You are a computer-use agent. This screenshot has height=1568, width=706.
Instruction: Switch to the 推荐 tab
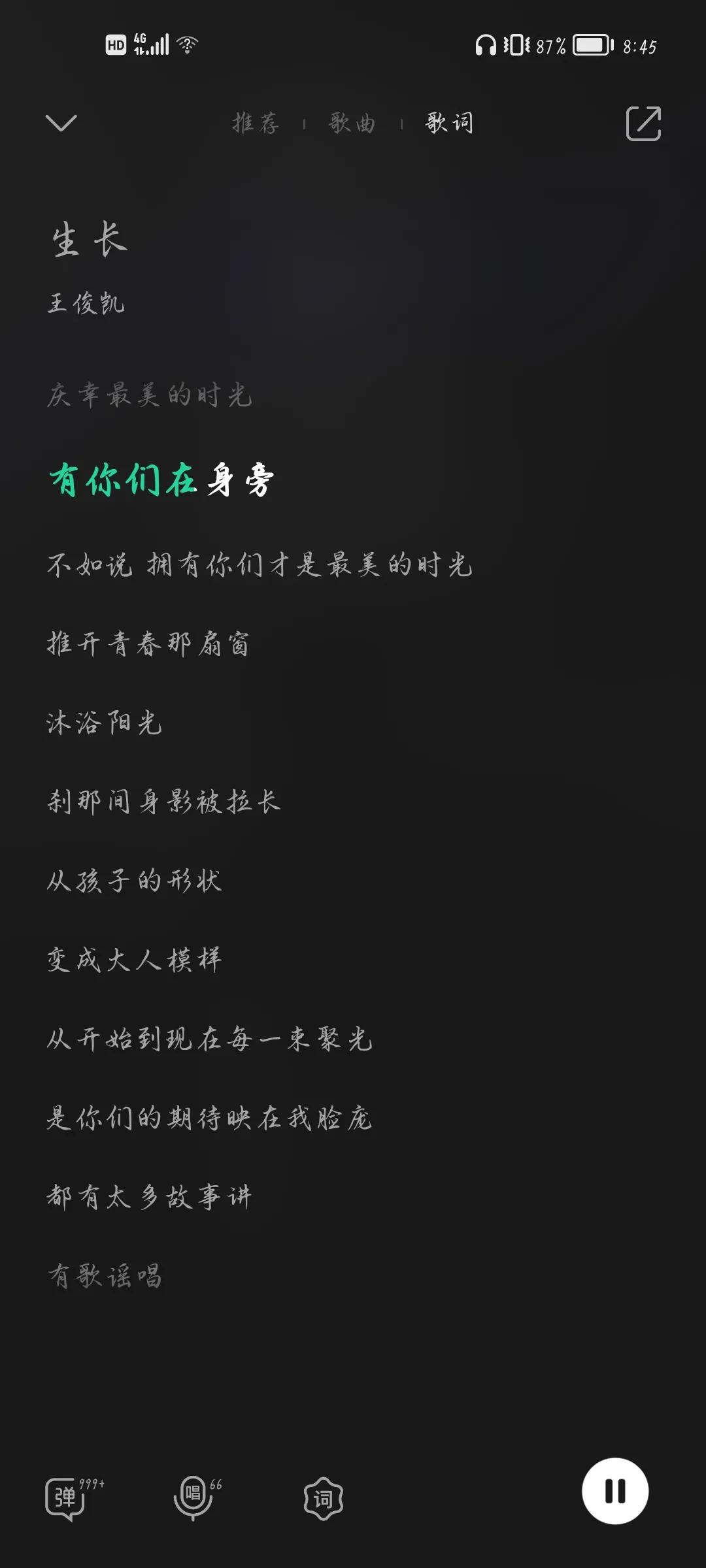click(256, 124)
